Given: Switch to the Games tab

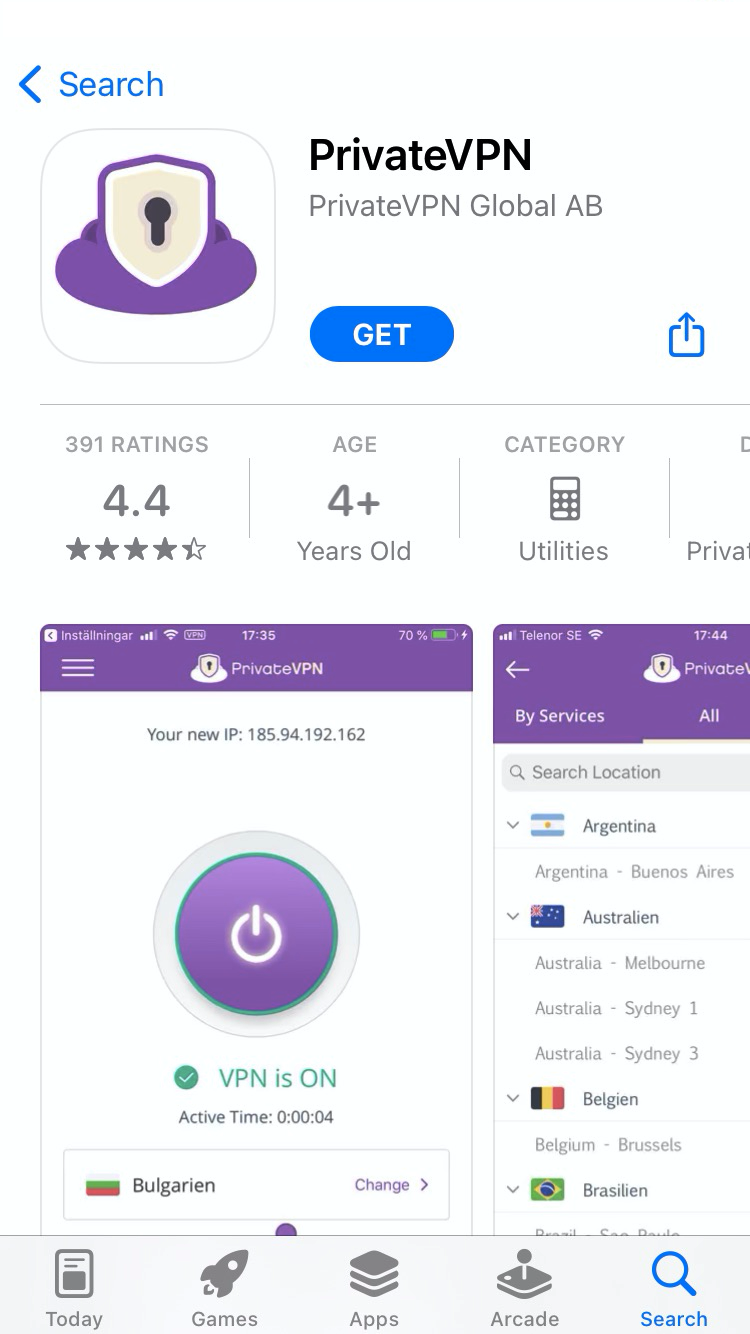Looking at the screenshot, I should (224, 1288).
